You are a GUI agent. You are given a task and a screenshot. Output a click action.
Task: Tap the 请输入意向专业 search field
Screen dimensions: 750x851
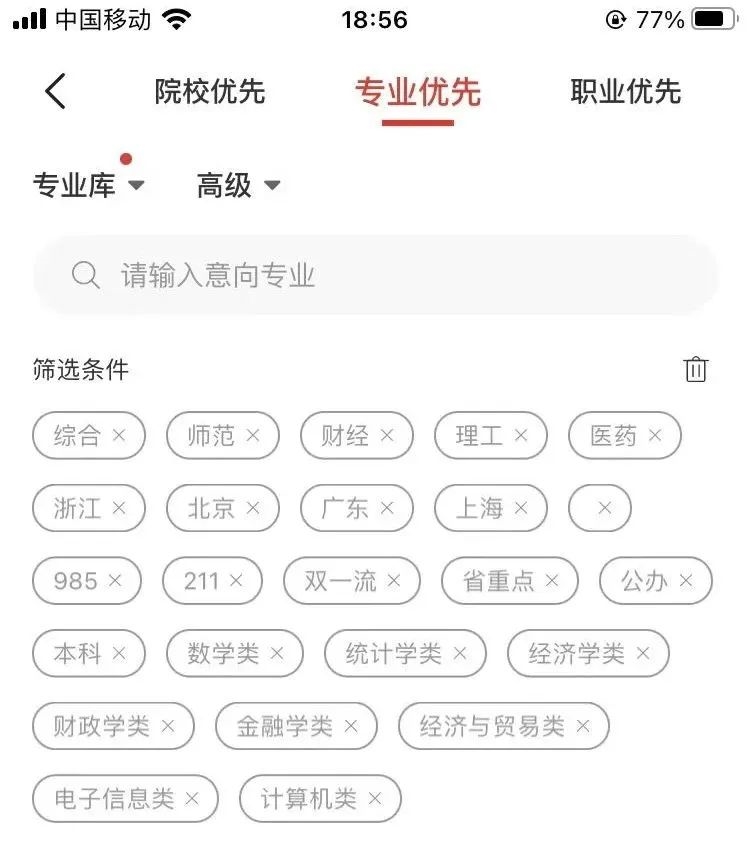pyautogui.click(x=375, y=275)
